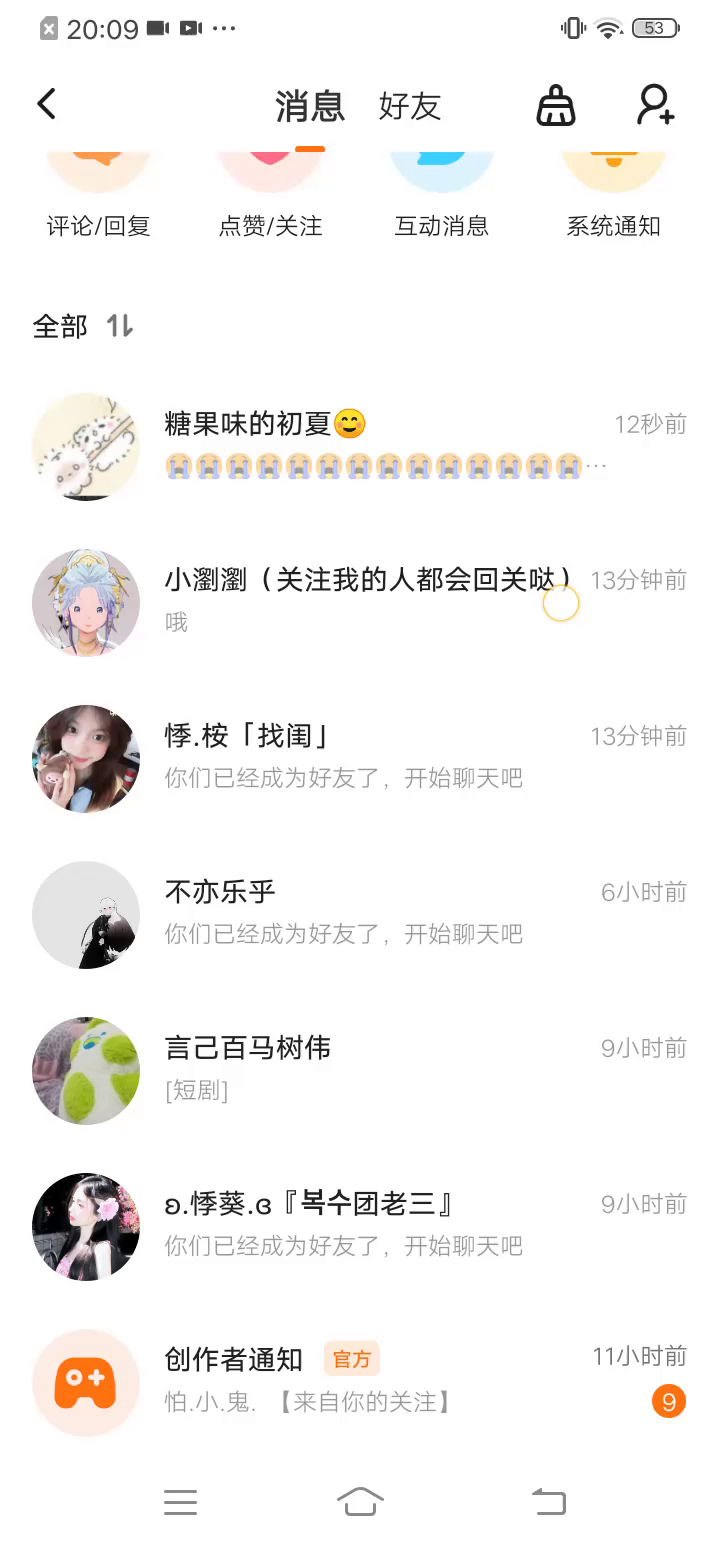Switch to the 好友 tab

coord(409,106)
